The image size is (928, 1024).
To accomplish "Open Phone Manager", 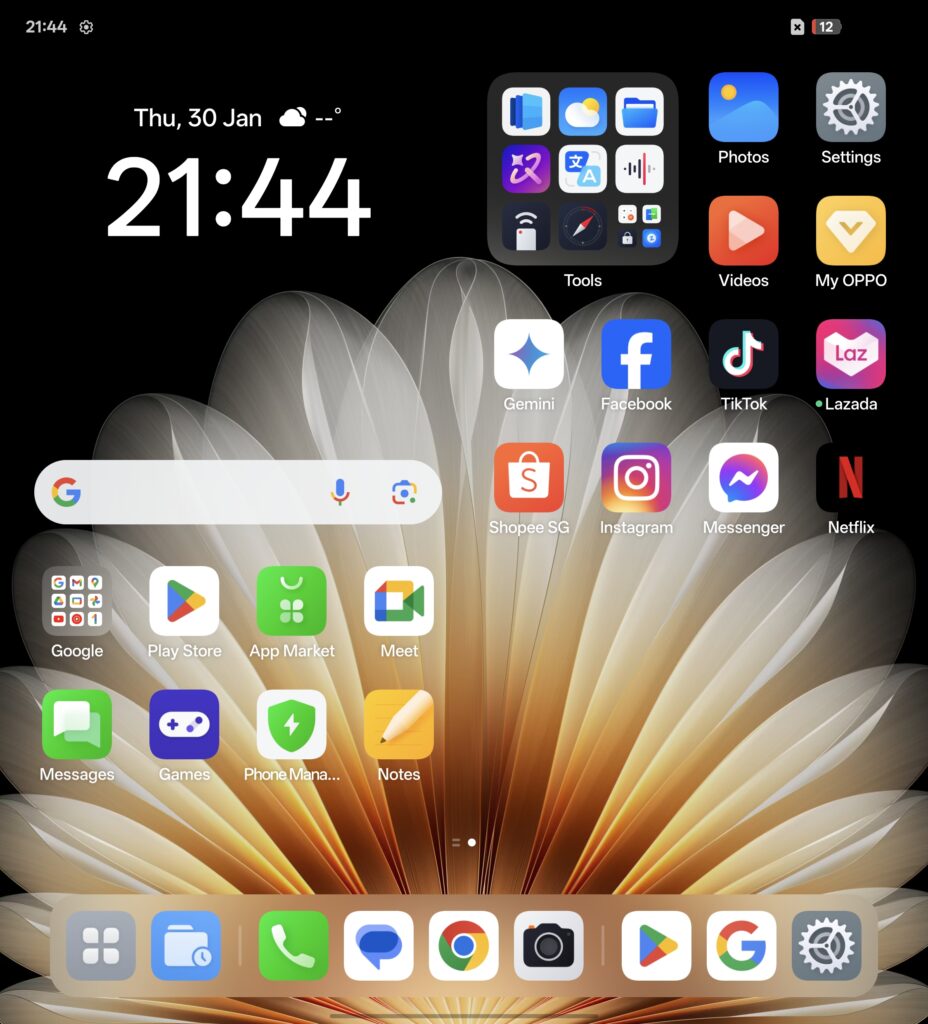I will point(291,725).
